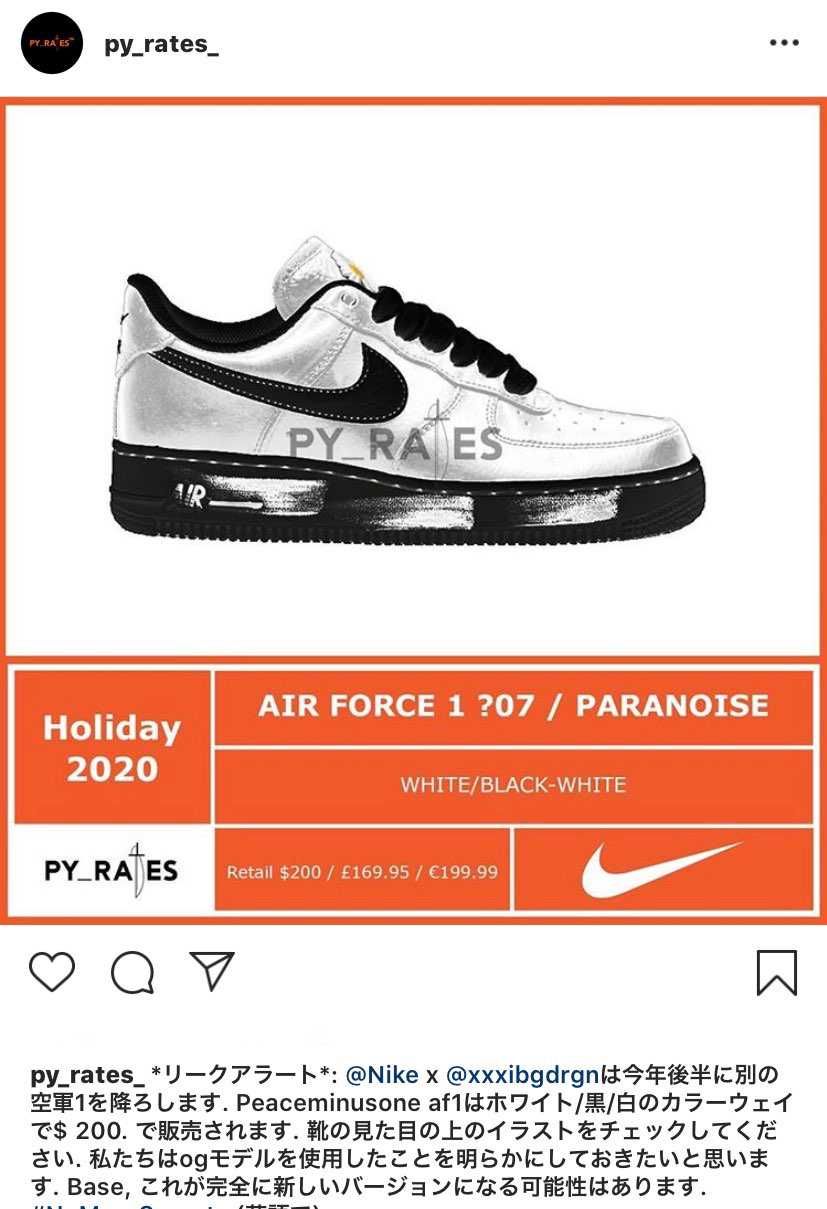Open the py_rates_ username in post header
827x1209 pixels.
pos(161,44)
